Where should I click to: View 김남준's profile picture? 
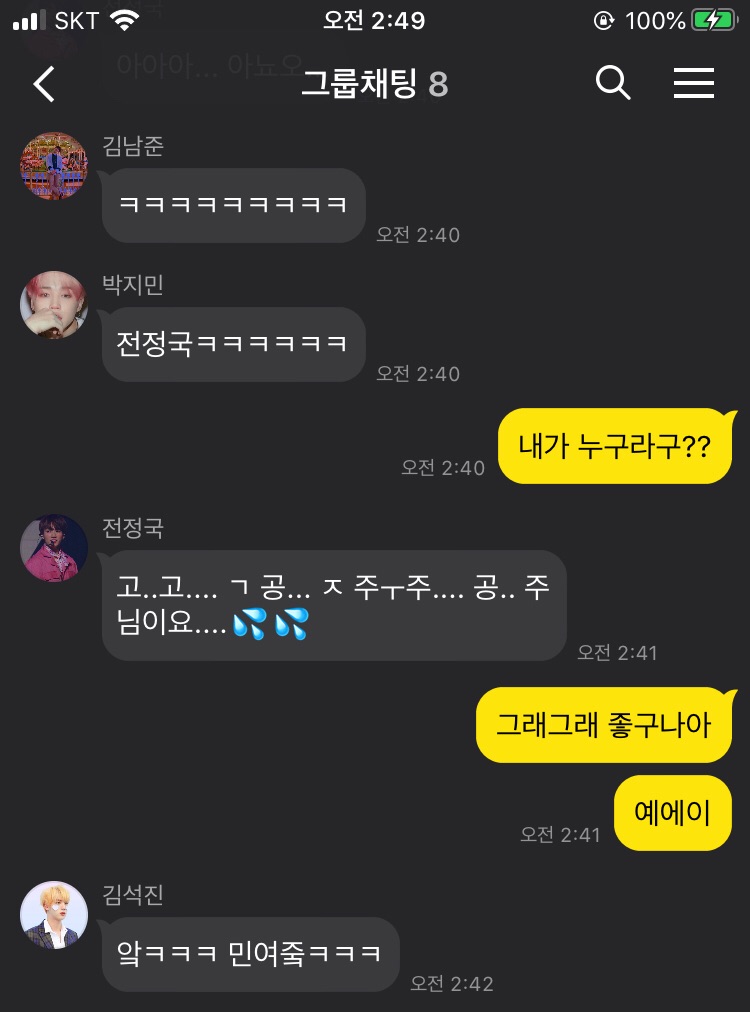pyautogui.click(x=54, y=166)
